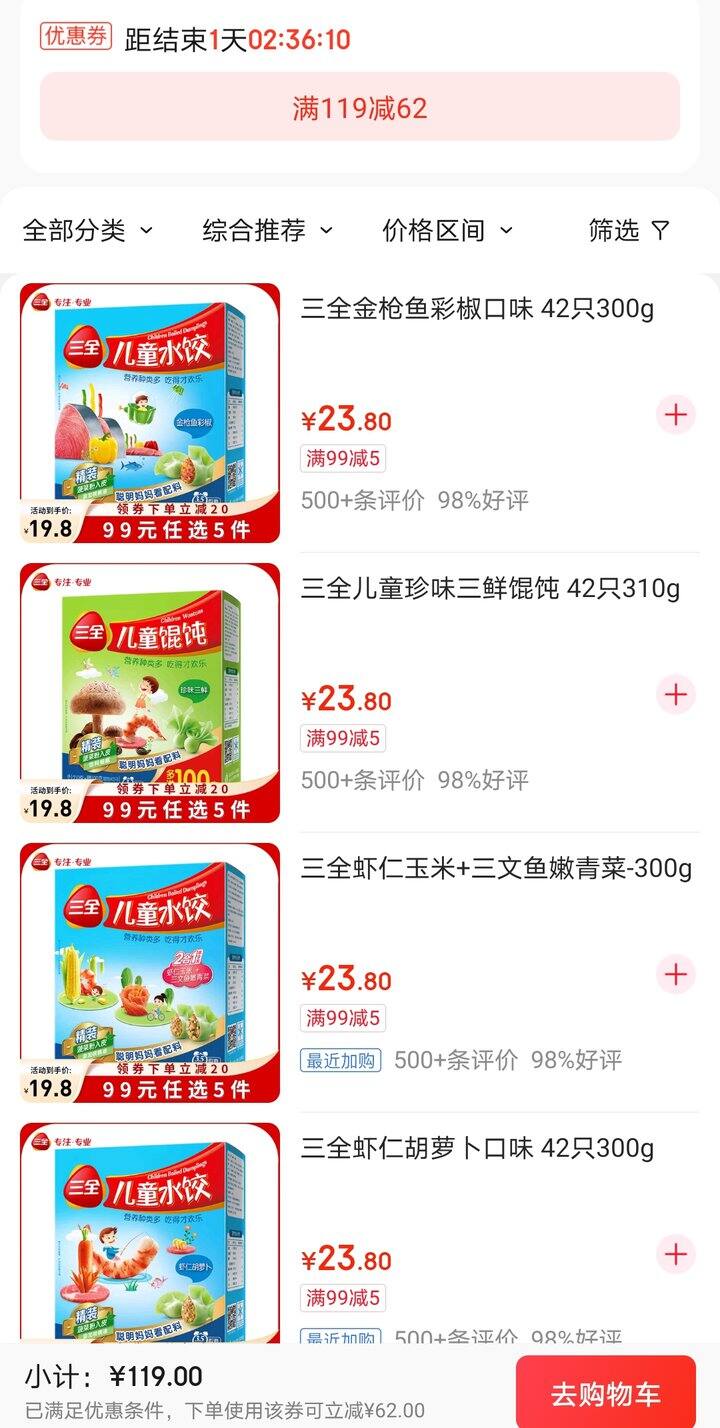Add 三全虾仁玉米+三文鱼嫩青菜 to cart
Viewport: 720px width, 1428px height.
[676, 974]
